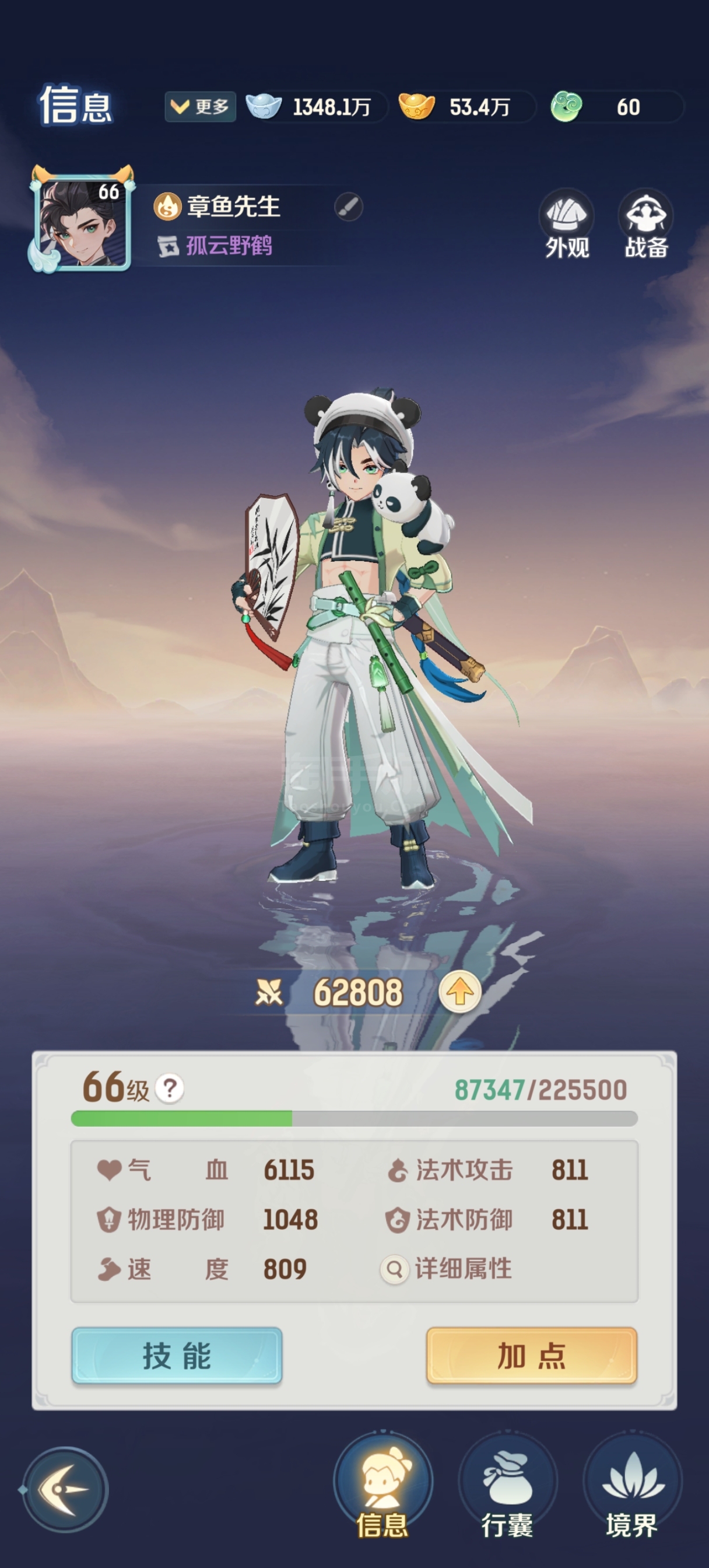The height and width of the screenshot is (1568, 709).
Task: Open the 技能 skills button
Action: (x=177, y=1356)
